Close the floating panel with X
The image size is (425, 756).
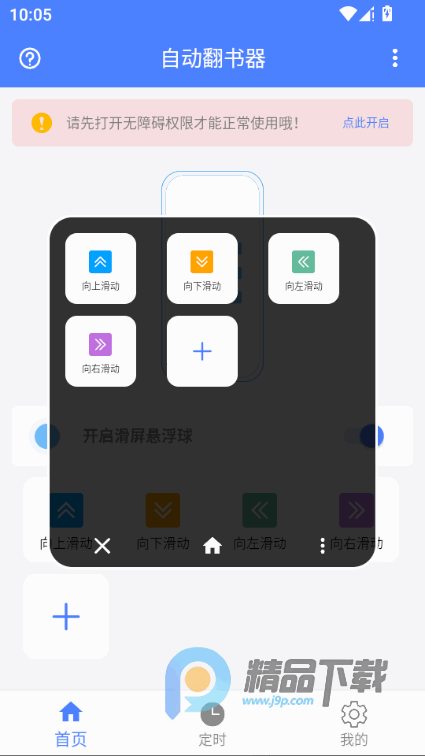(x=102, y=546)
